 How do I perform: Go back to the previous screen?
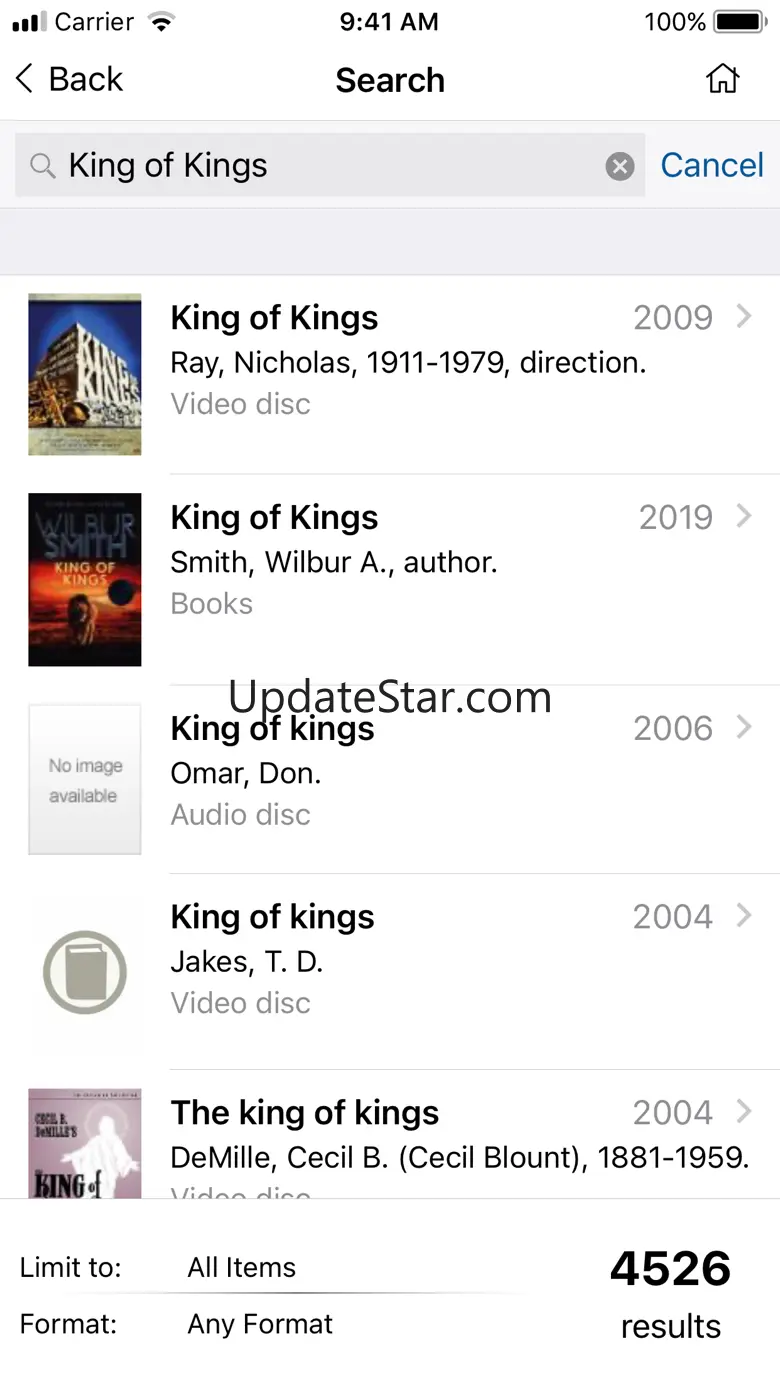click(x=68, y=80)
